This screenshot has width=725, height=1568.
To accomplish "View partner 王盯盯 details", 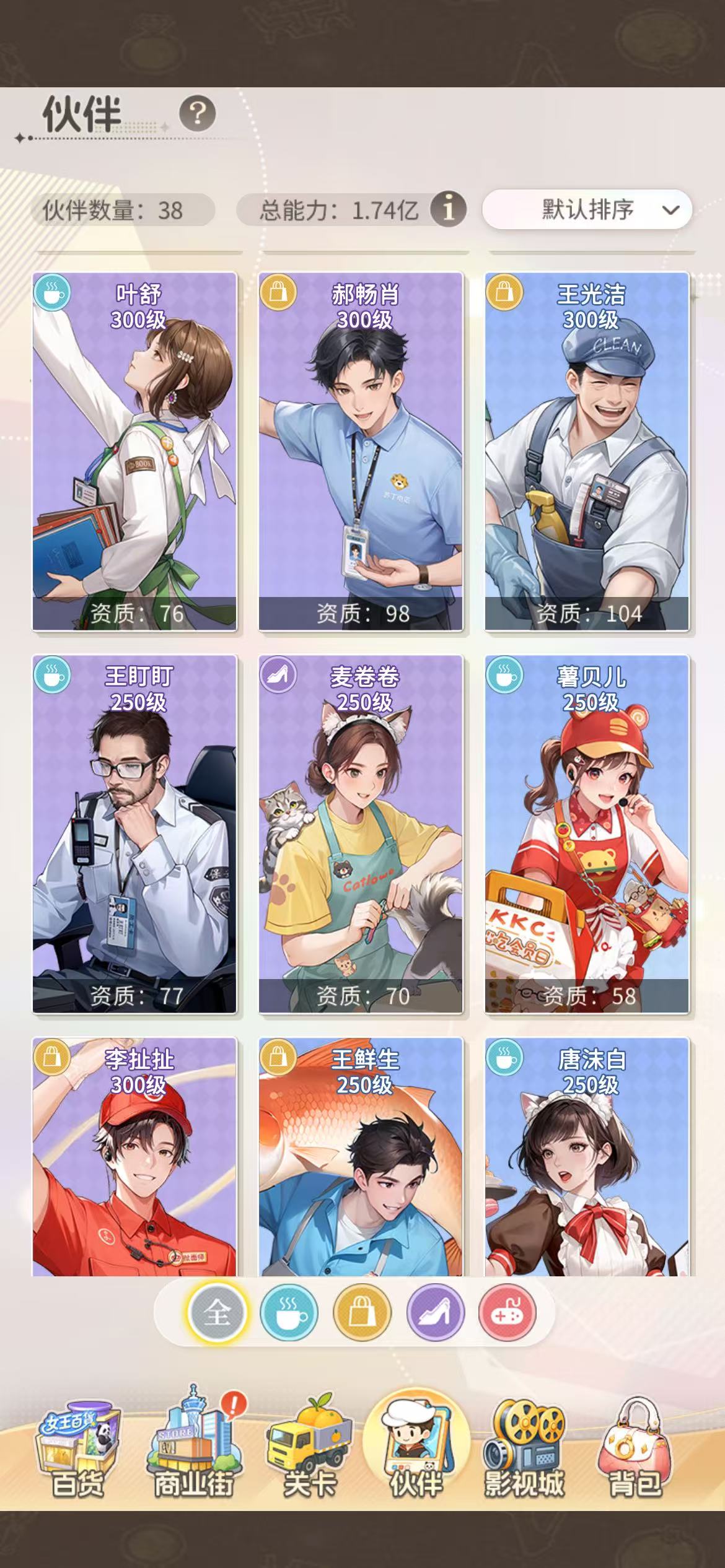I will 134,834.
